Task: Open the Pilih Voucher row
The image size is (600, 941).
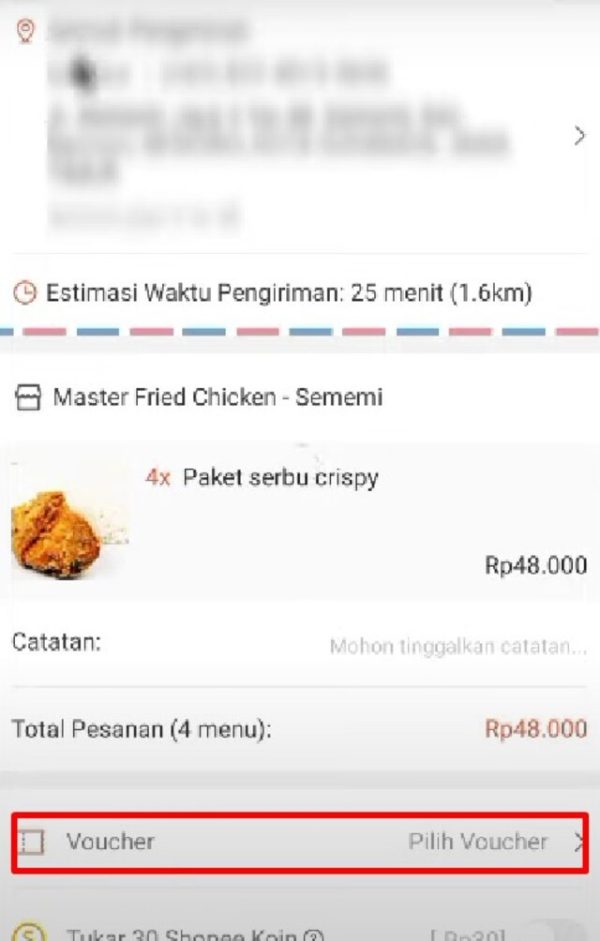Action: [x=478, y=842]
